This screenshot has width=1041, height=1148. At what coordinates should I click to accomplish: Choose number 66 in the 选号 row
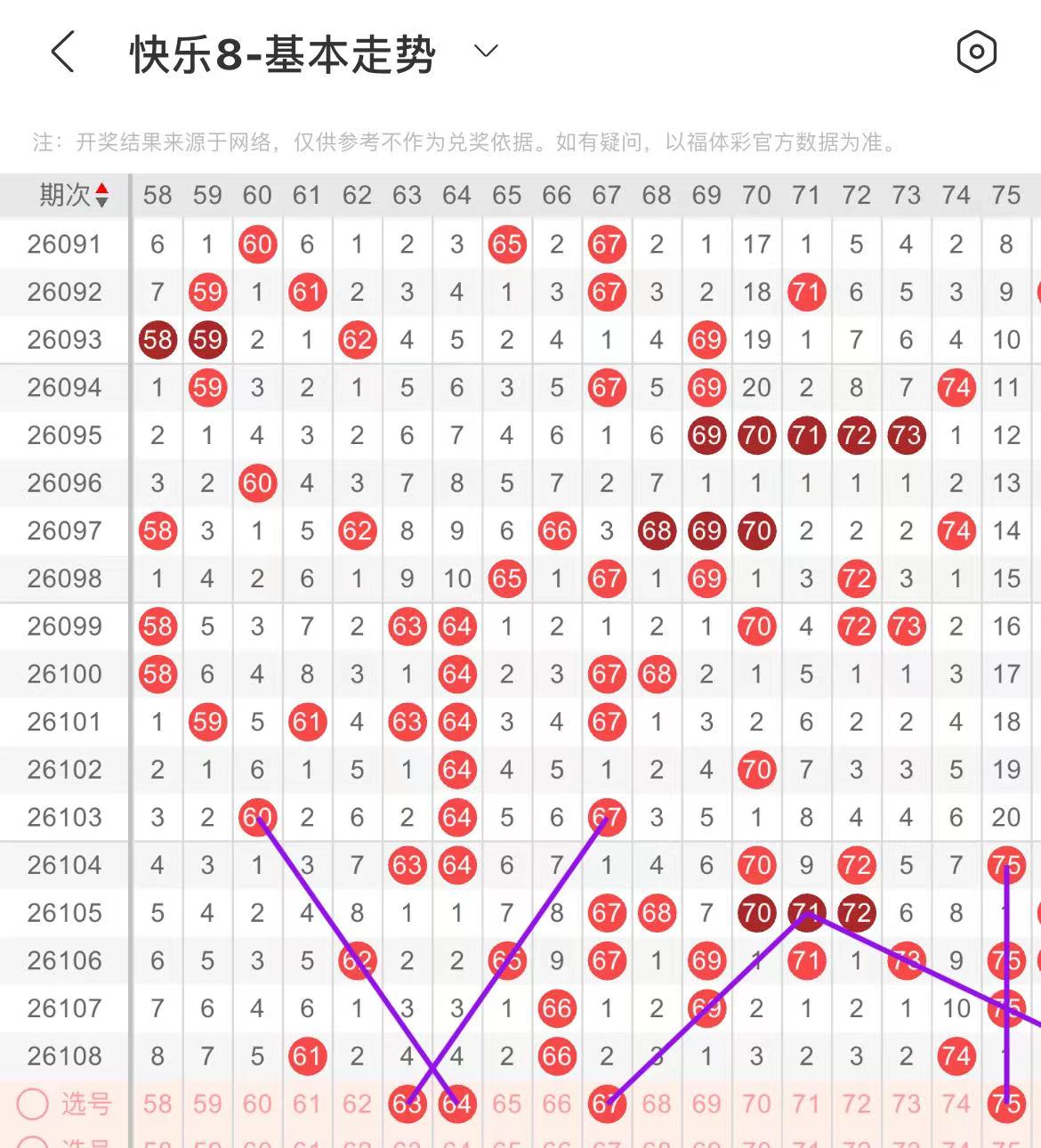tap(557, 1104)
